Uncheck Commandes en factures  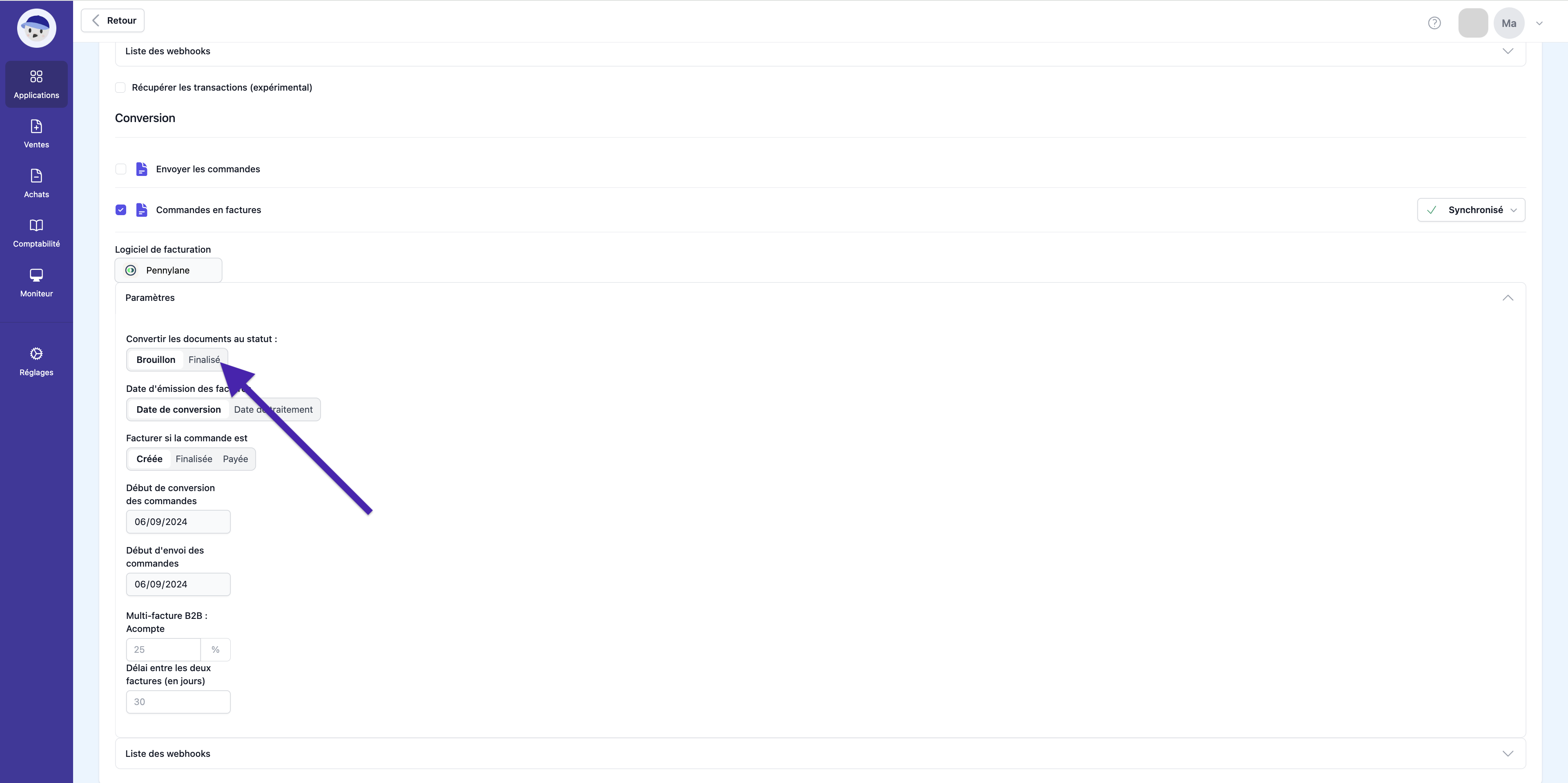coord(120,210)
